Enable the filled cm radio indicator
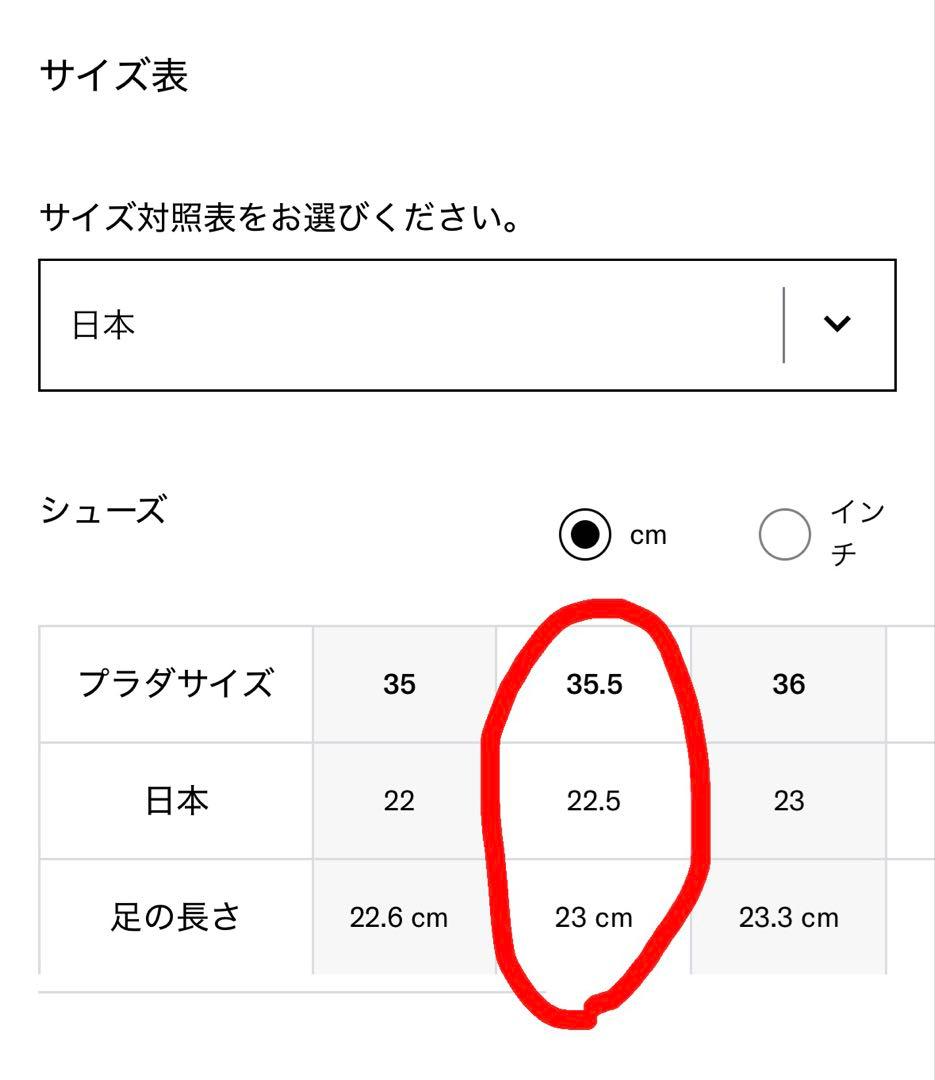This screenshot has height=1080, width=935. (x=585, y=536)
